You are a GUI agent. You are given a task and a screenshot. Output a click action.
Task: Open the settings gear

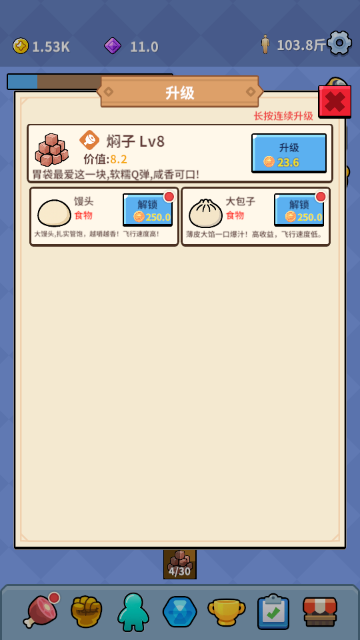340,43
